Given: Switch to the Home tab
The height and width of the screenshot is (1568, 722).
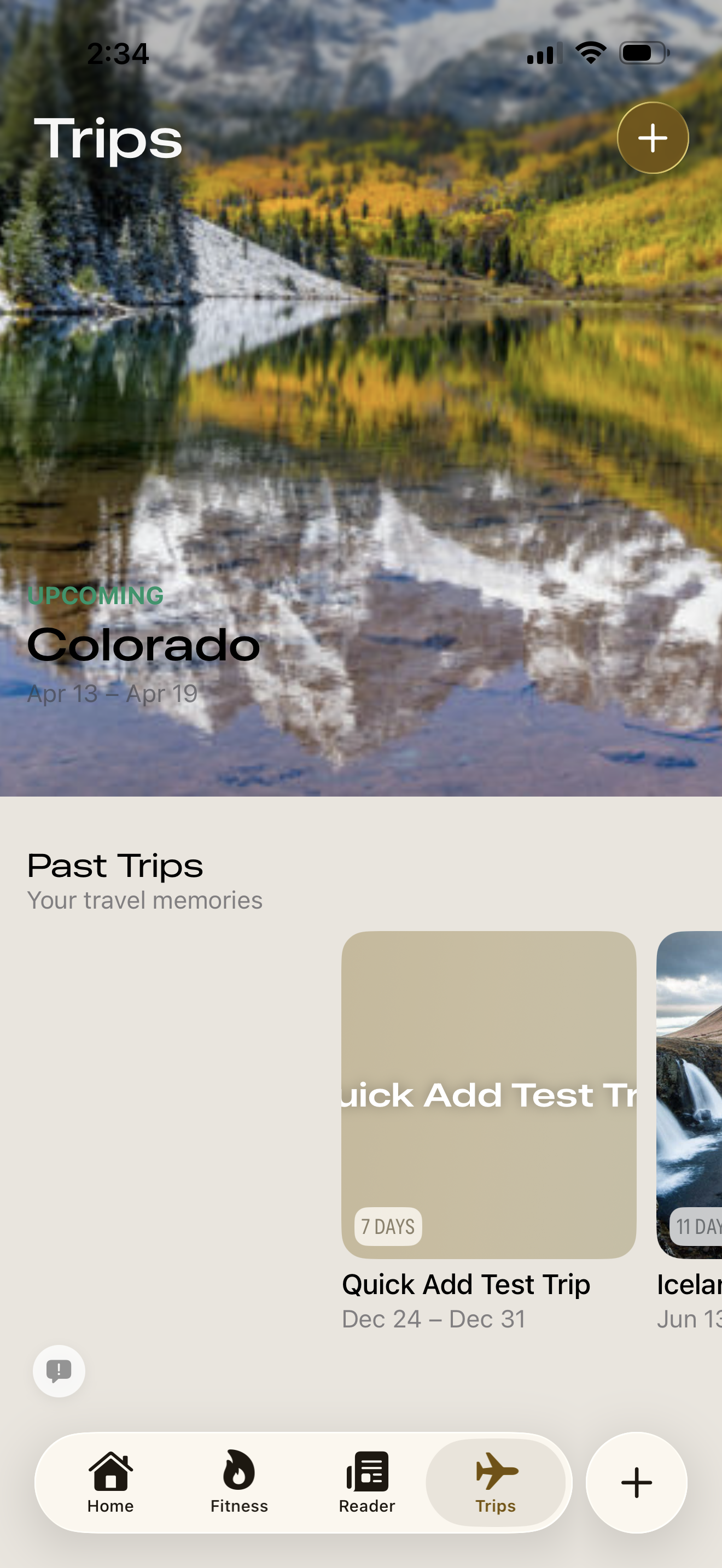Looking at the screenshot, I should click(110, 1483).
